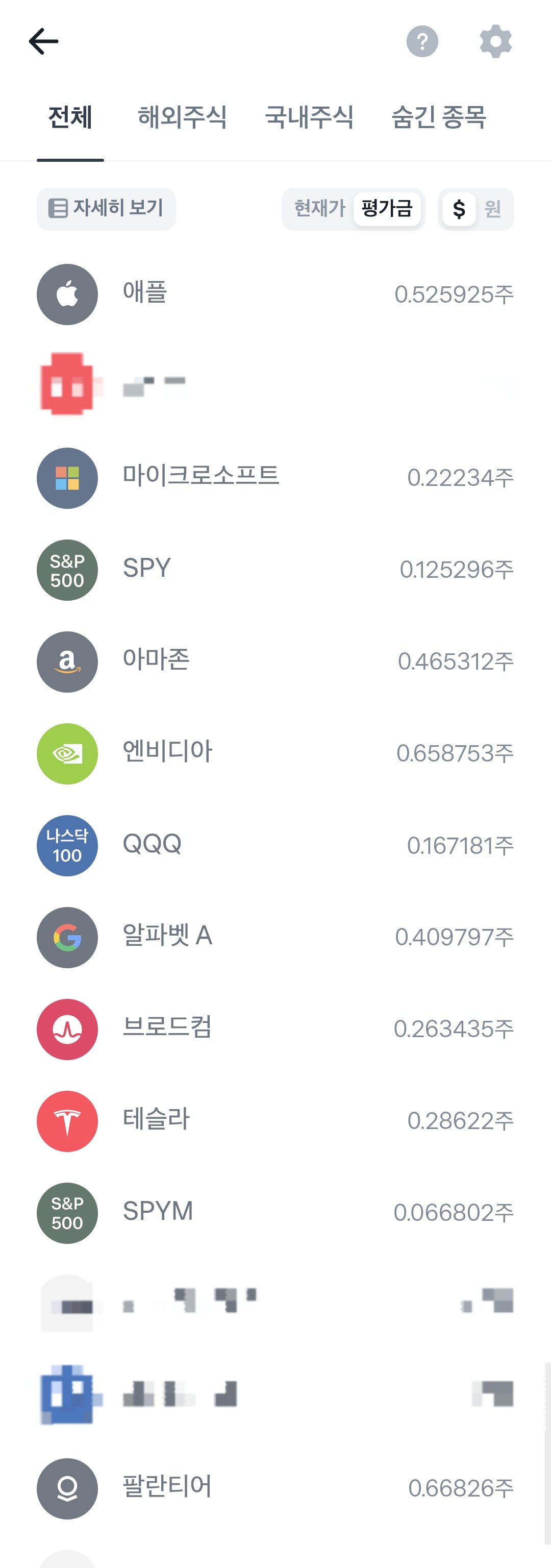Open settings gear icon
The image size is (551, 1568).
click(496, 41)
